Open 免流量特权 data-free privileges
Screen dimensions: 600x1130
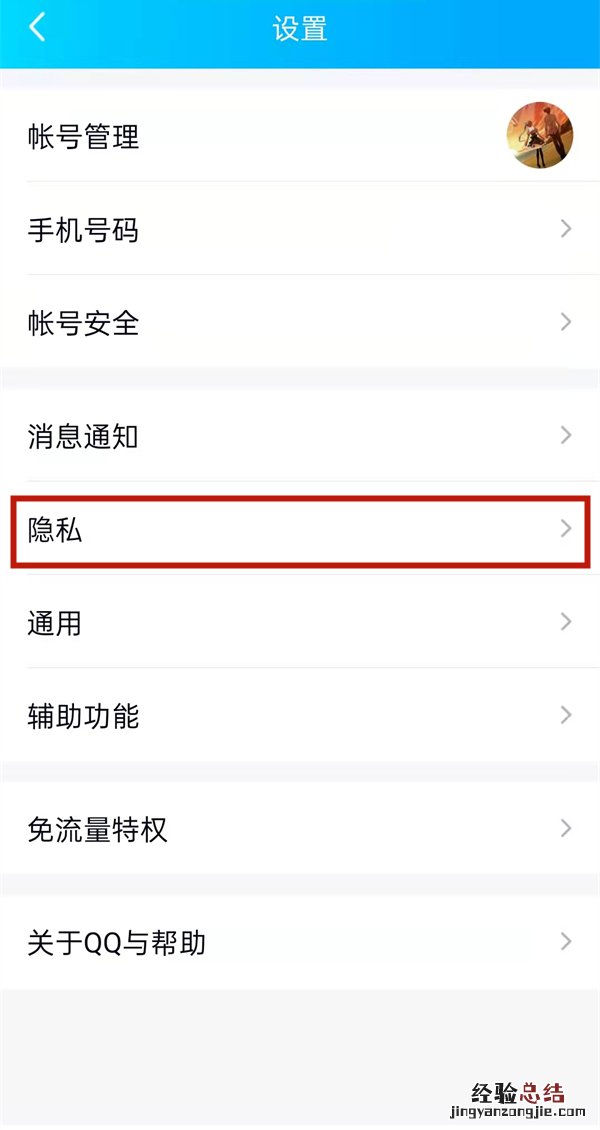tap(300, 828)
